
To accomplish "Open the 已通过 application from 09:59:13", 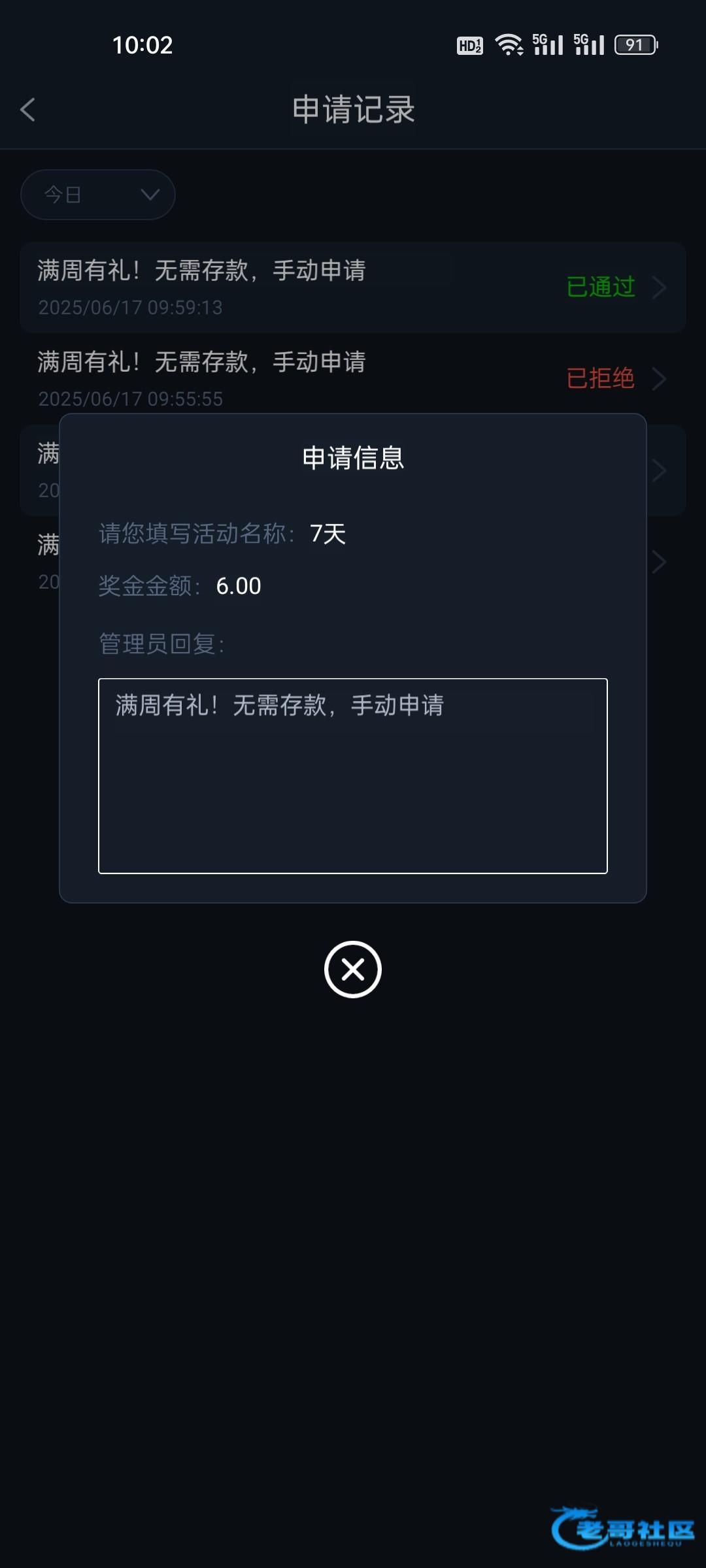I will [353, 287].
